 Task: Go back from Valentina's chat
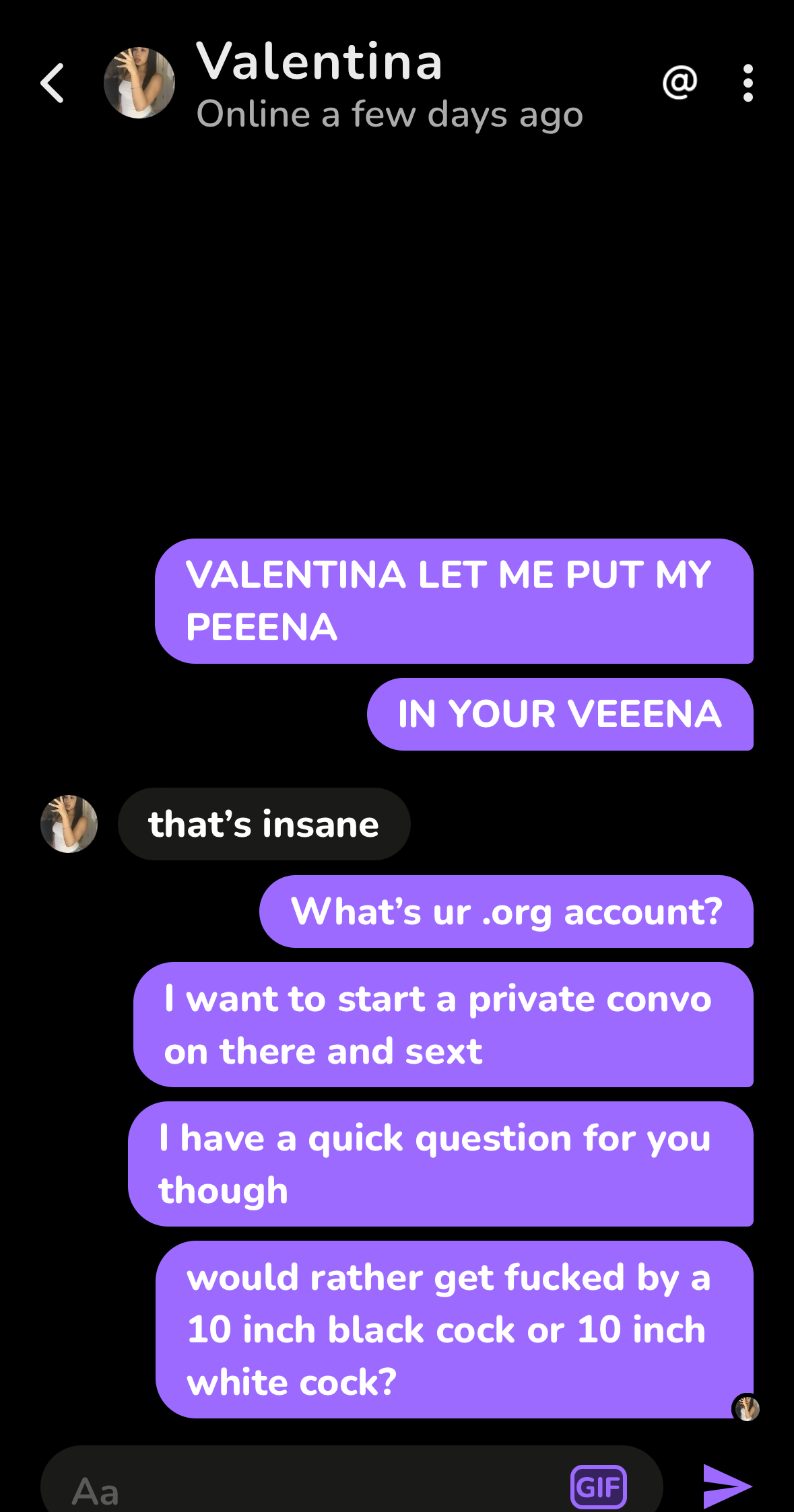click(53, 83)
